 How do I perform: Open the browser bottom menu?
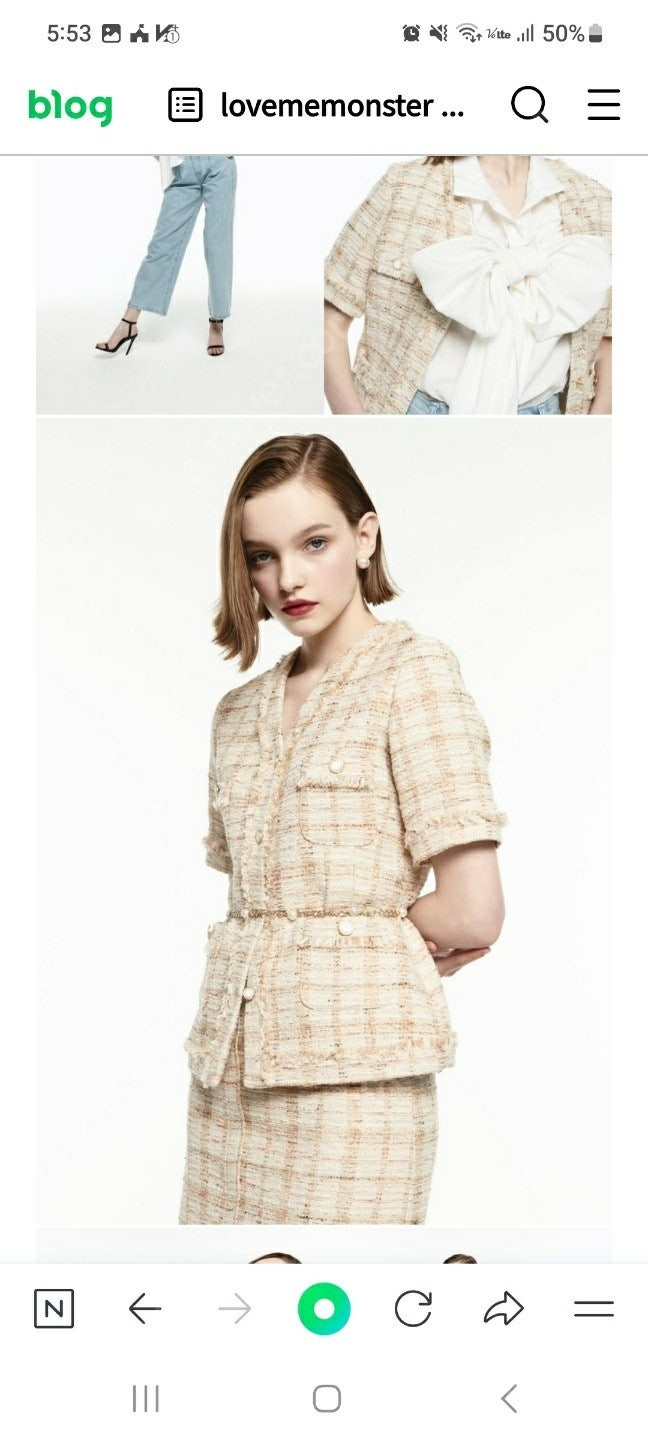(593, 1309)
